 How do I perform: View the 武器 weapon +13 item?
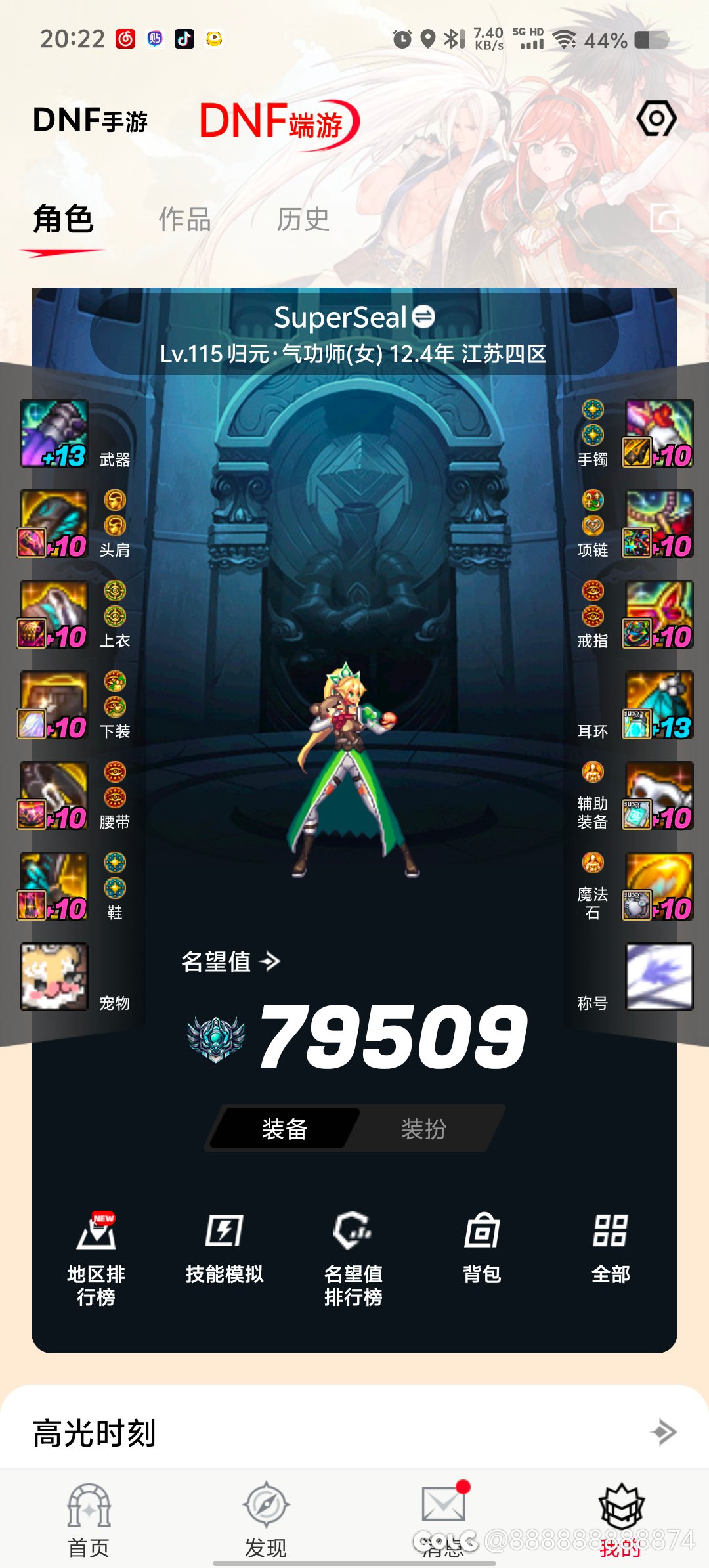coord(54,433)
